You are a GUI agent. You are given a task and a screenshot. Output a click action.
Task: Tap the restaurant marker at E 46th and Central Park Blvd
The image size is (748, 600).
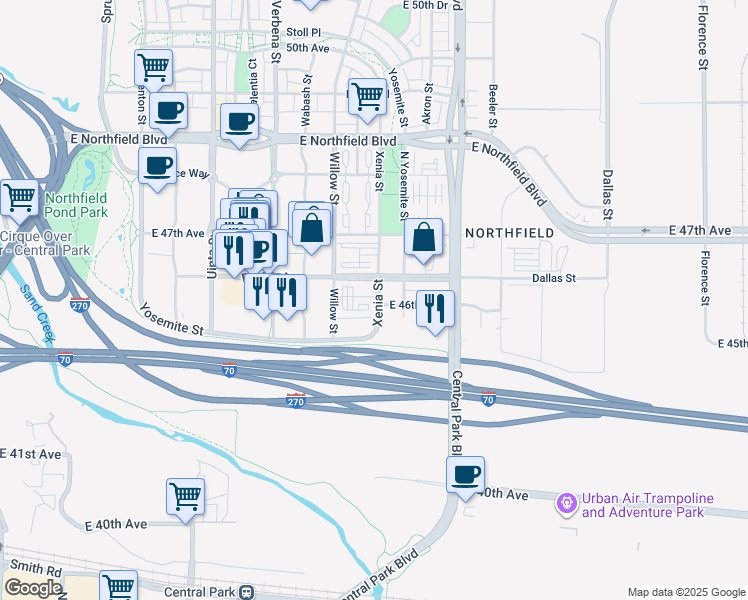435,312
